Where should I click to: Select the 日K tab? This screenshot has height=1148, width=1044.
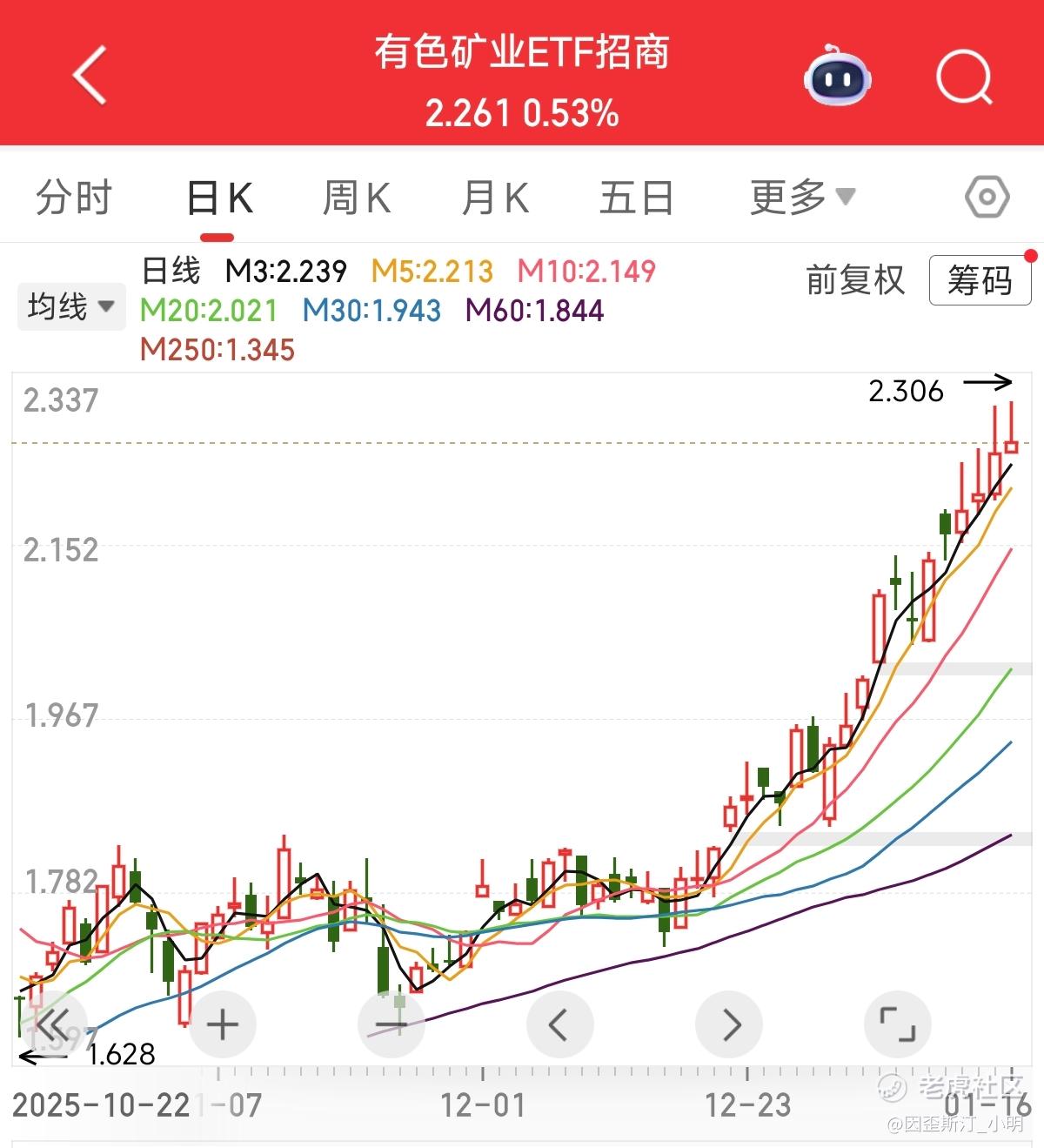[219, 198]
